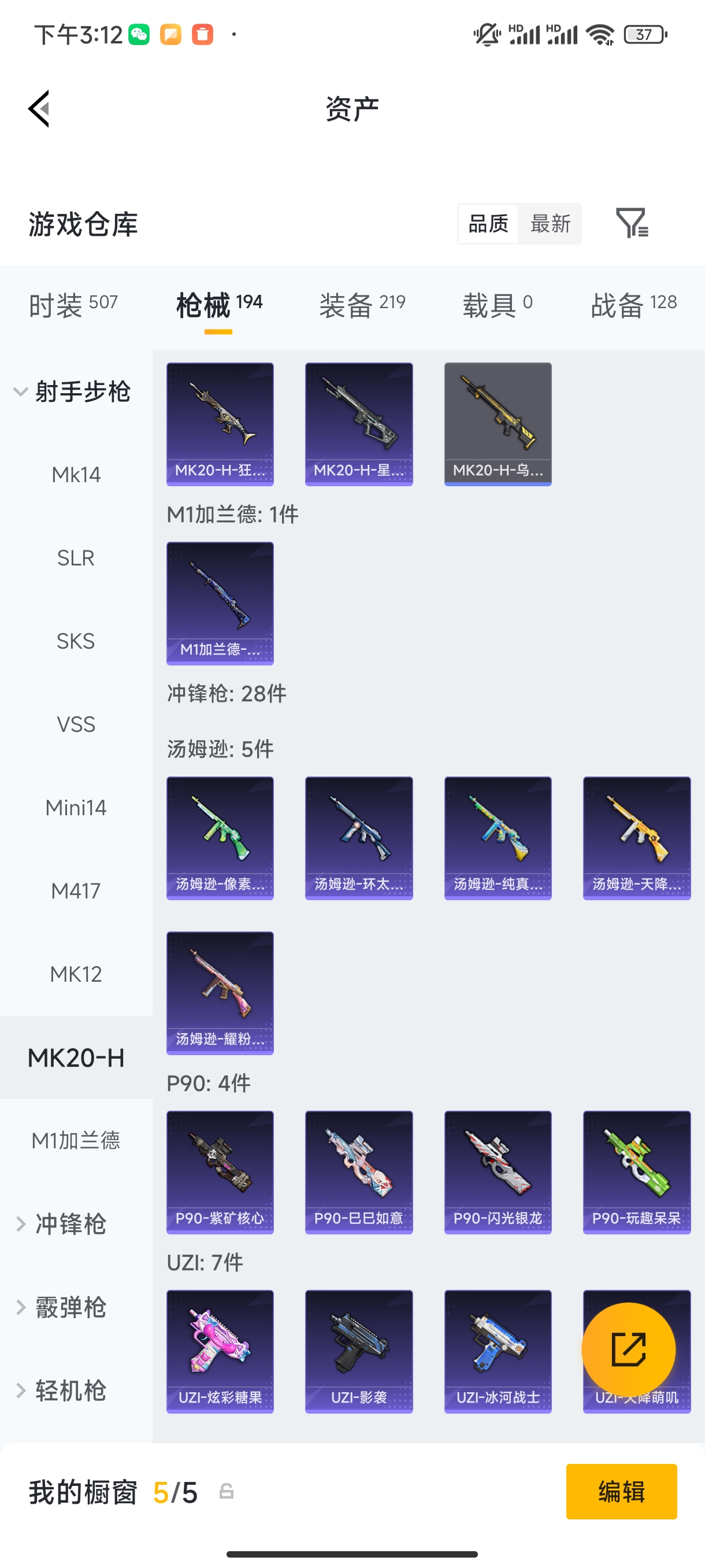The image size is (705, 1568).
Task: Open the filter icon beside 最新
Action: [x=632, y=223]
